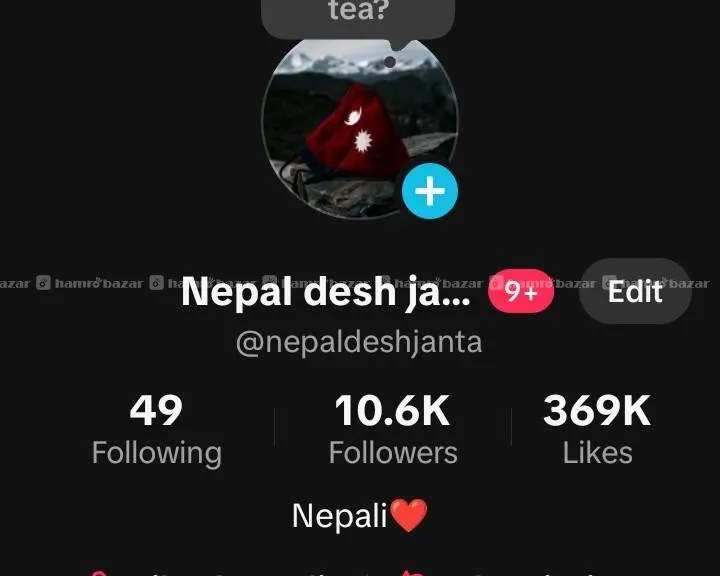This screenshot has height=576, width=720.
Task: View the 49 Following list
Action: click(156, 431)
